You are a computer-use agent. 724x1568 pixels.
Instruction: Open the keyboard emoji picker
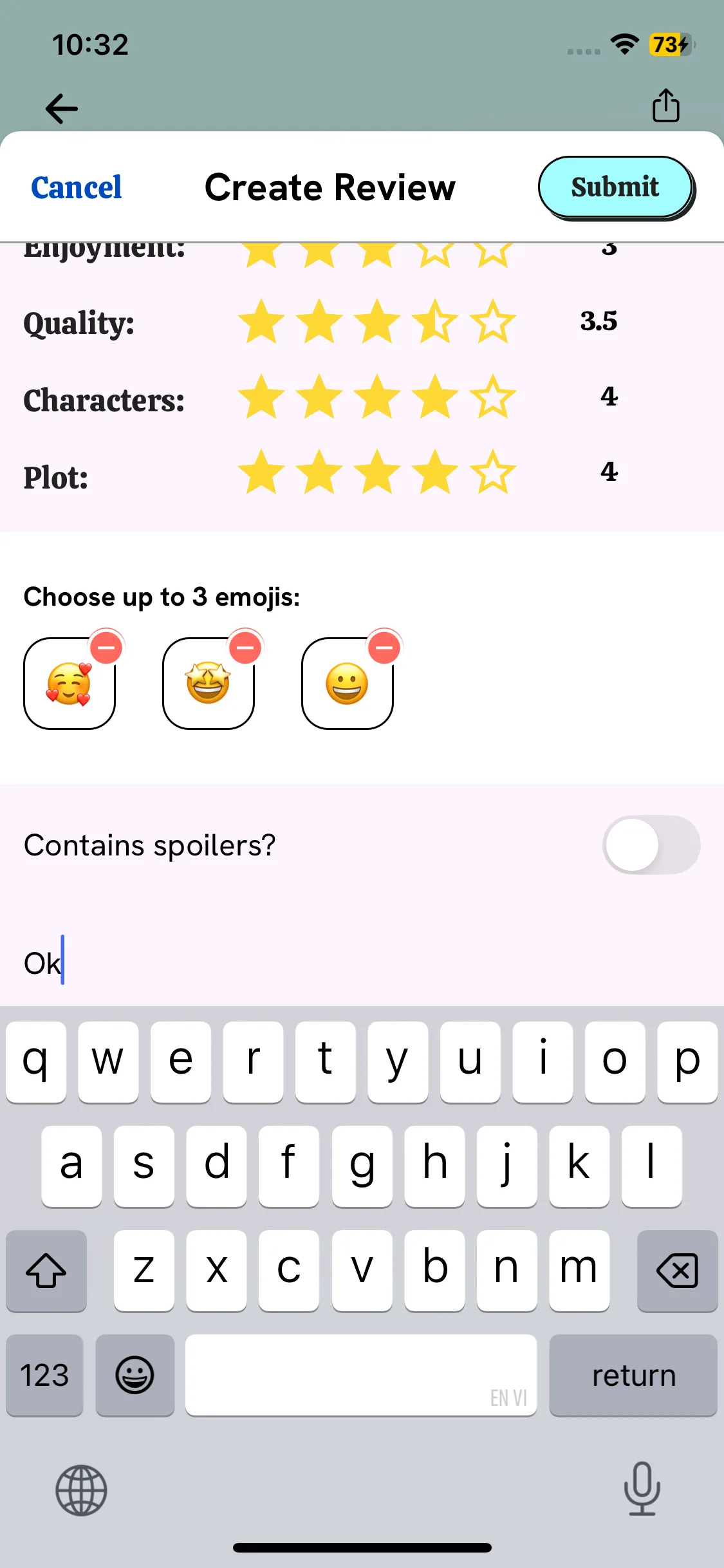pos(135,1376)
